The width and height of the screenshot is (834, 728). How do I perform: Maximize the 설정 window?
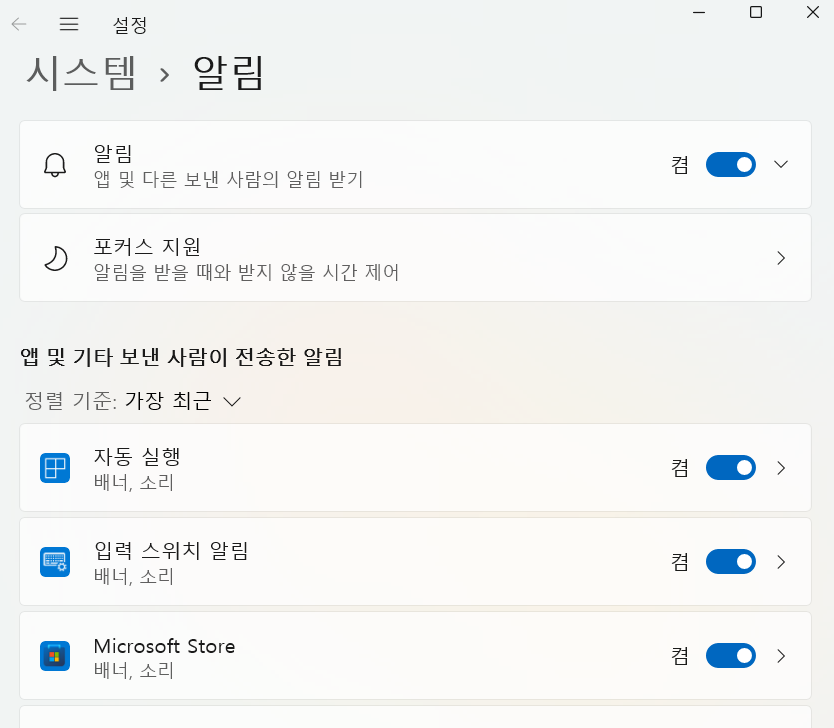tap(756, 12)
